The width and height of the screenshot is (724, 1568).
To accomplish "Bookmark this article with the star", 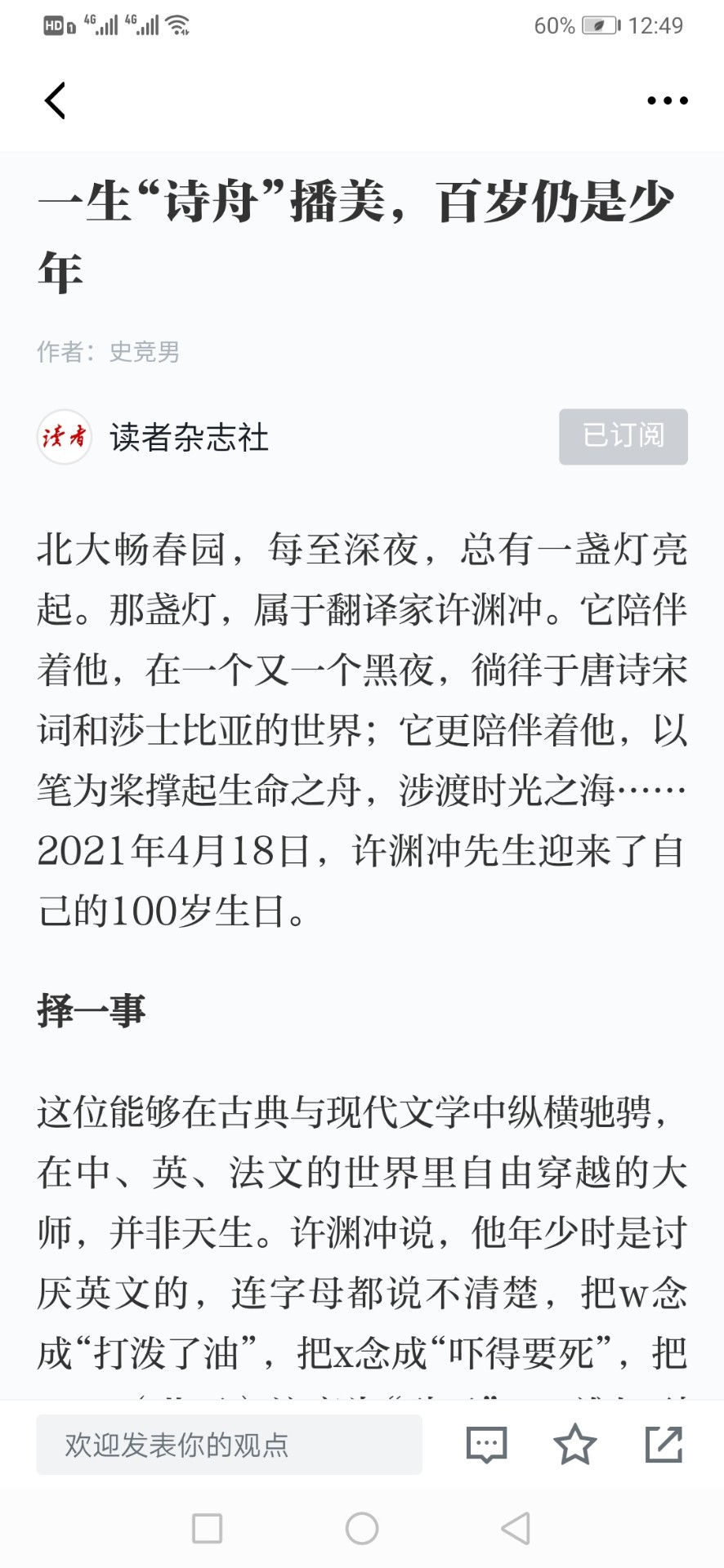I will [574, 1445].
